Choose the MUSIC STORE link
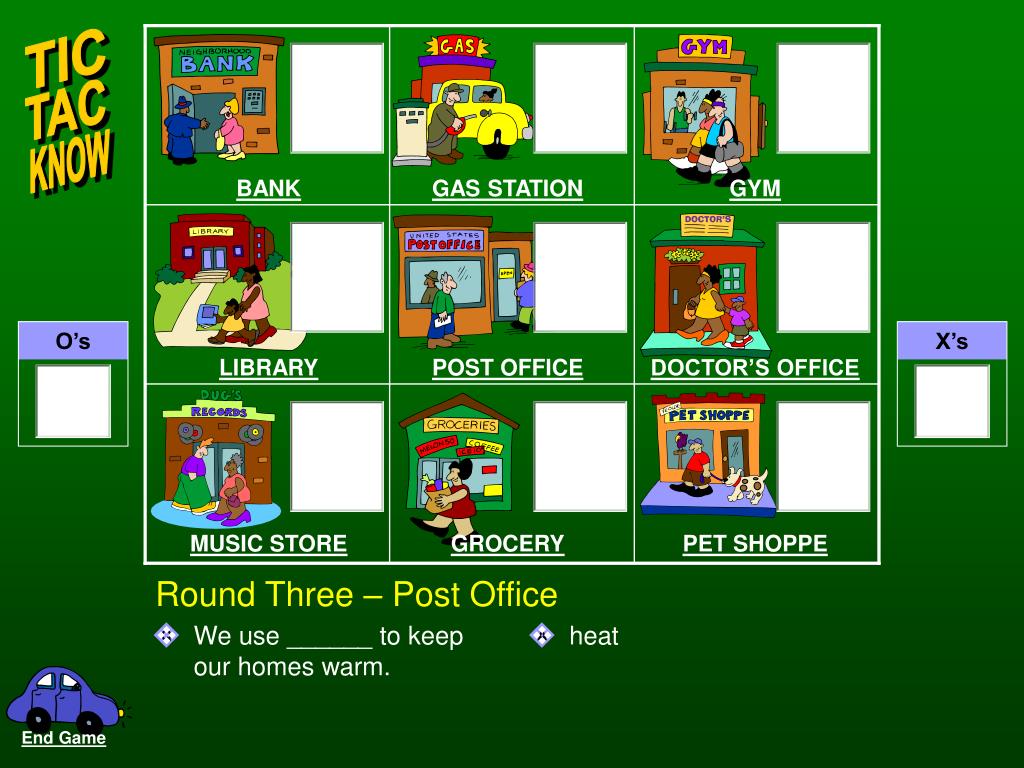1024x768 pixels. 268,544
